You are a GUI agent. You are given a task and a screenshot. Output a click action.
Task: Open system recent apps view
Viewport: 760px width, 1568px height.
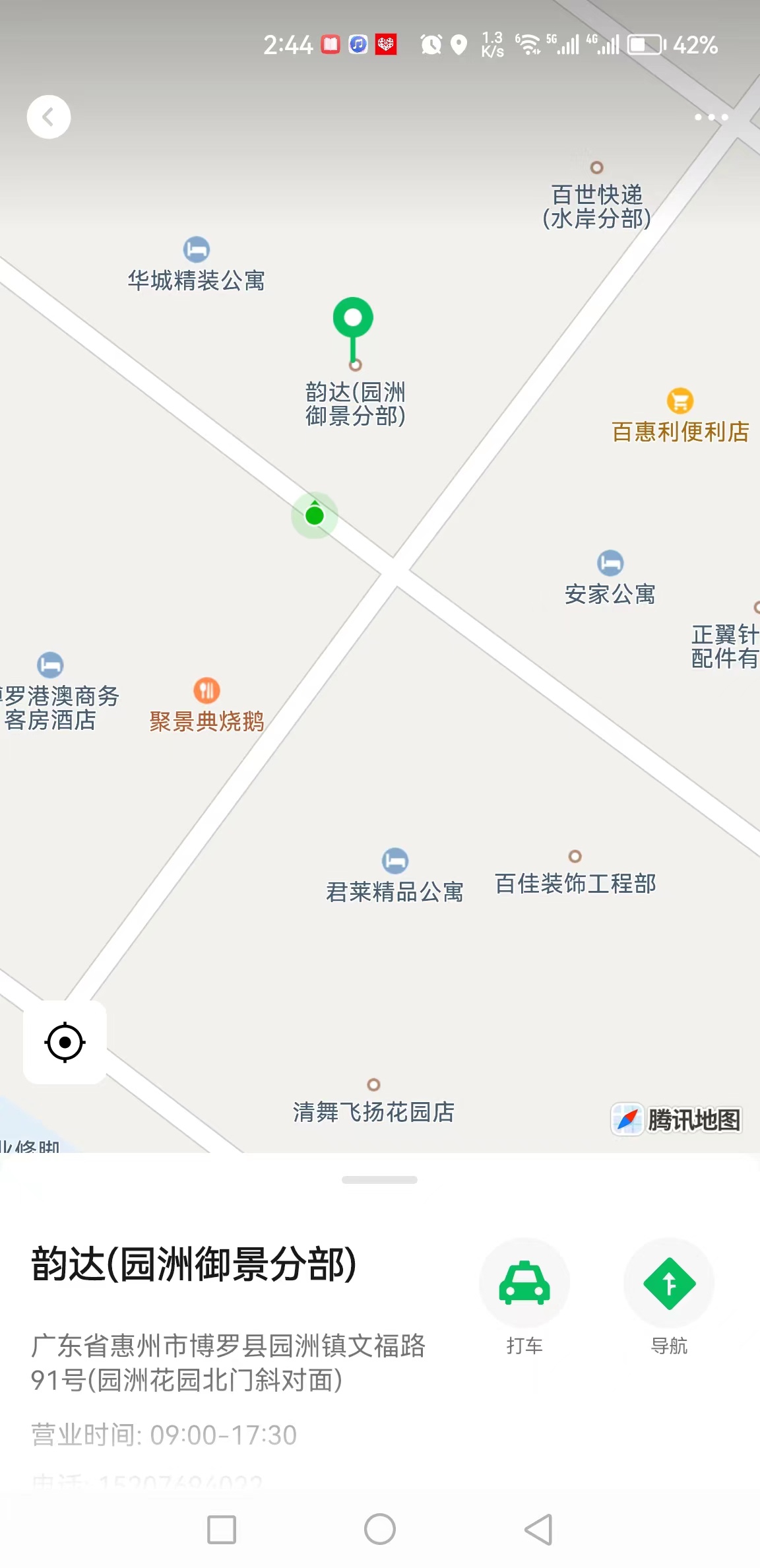(x=222, y=1529)
